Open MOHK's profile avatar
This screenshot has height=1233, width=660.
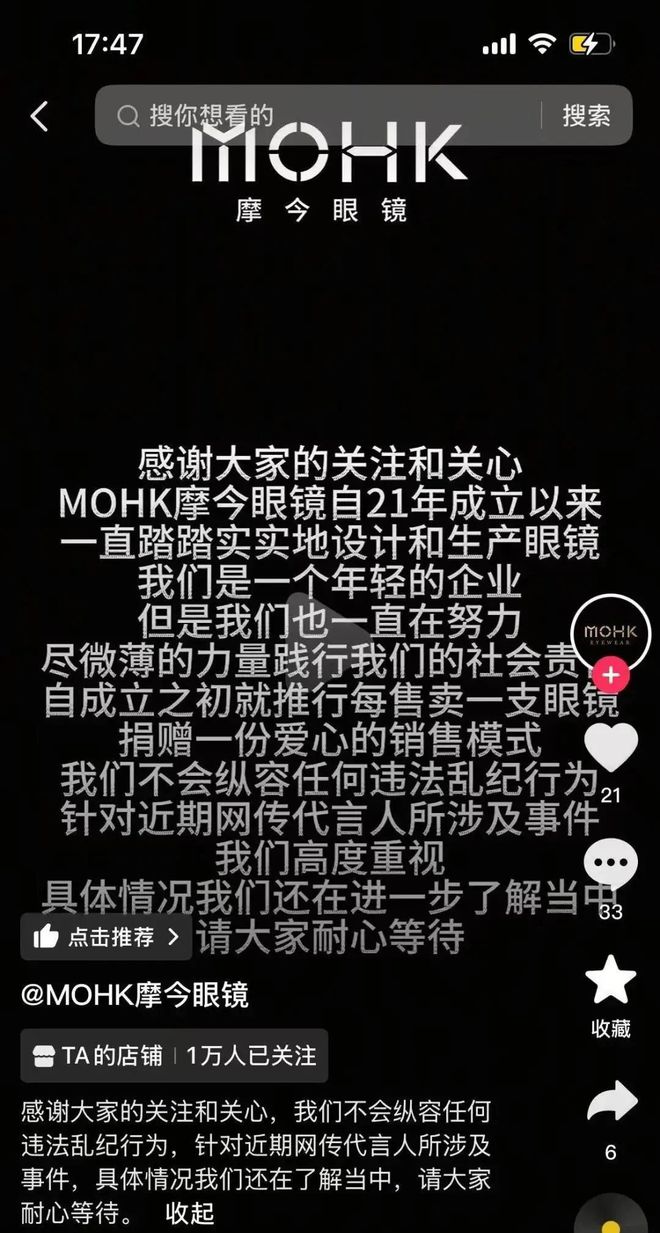pos(610,635)
